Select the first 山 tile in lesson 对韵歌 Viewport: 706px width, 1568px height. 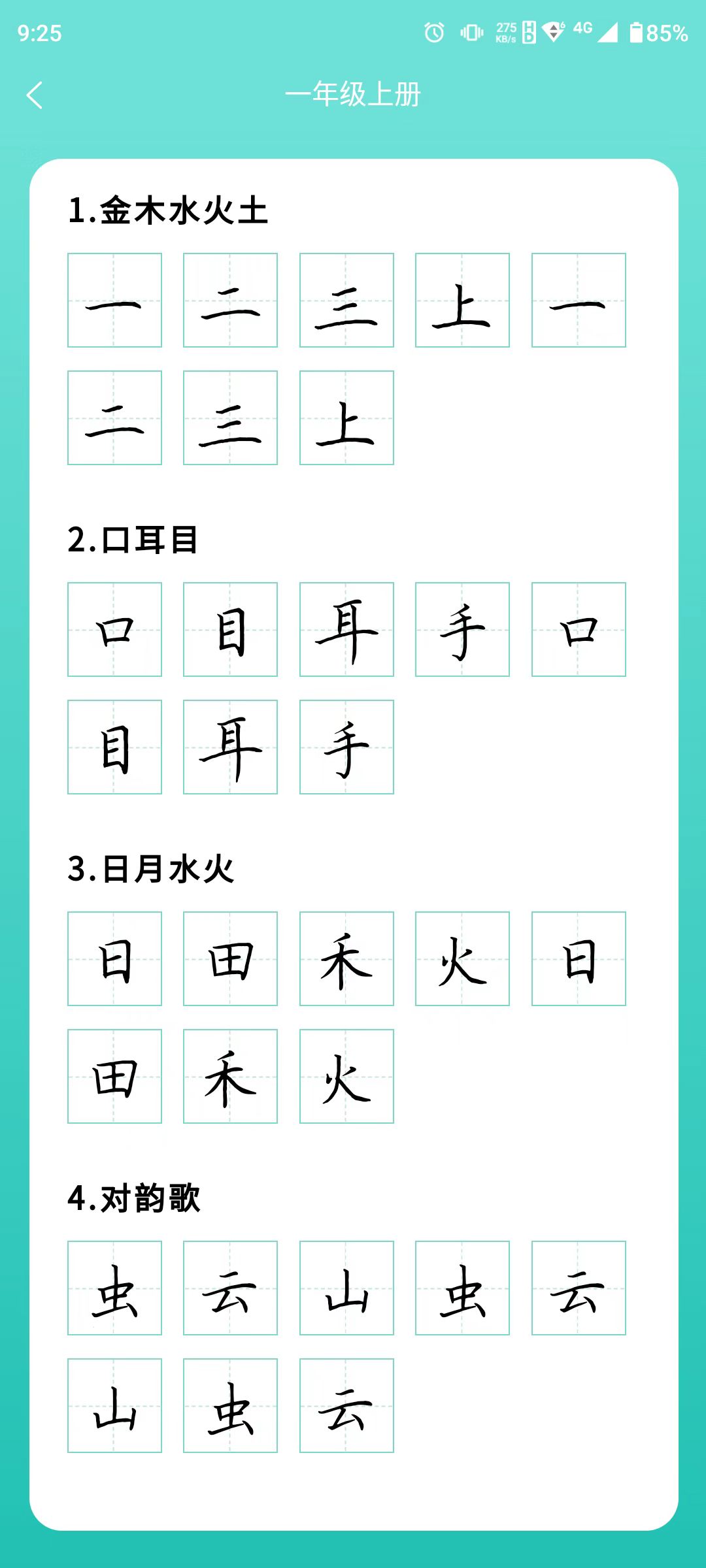346,1288
